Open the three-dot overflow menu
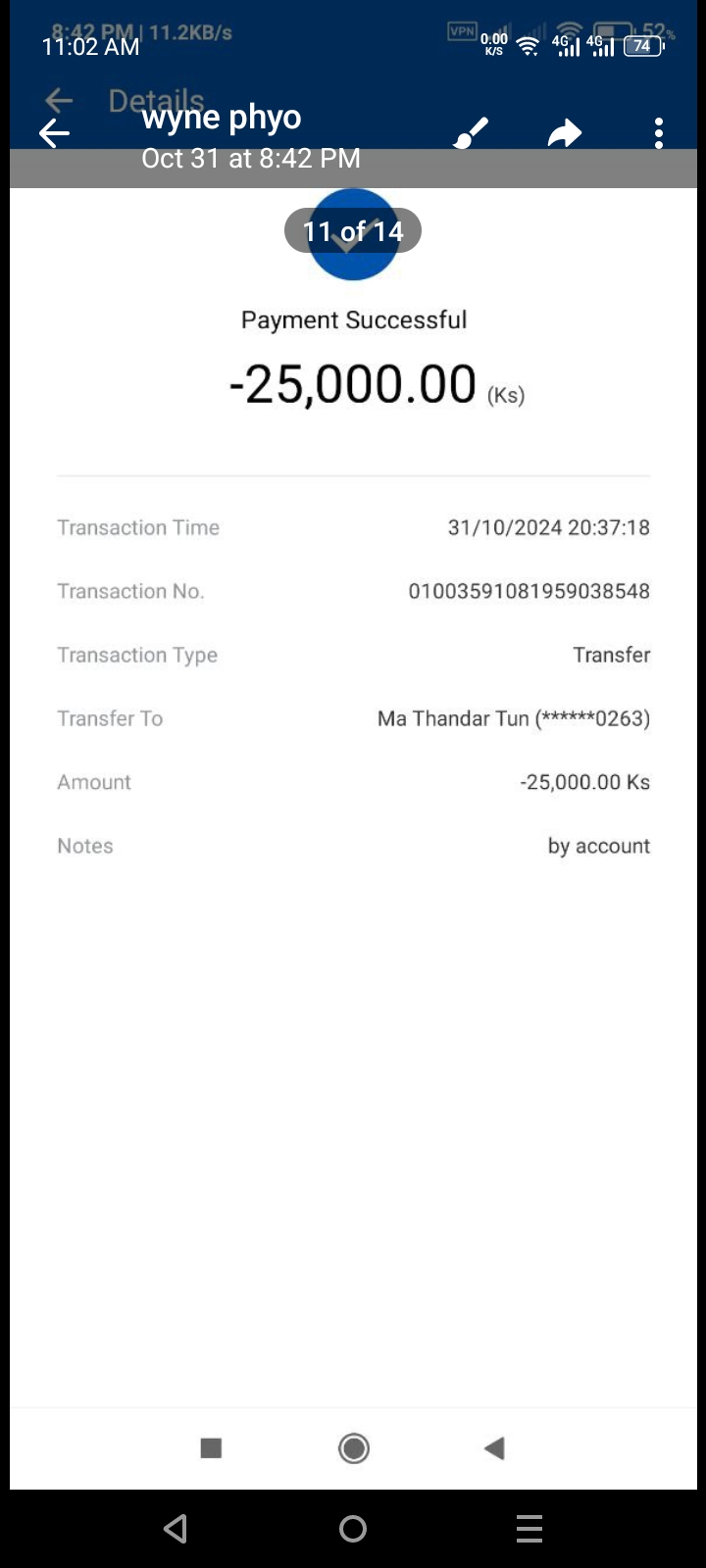The height and width of the screenshot is (1568, 706). click(659, 133)
